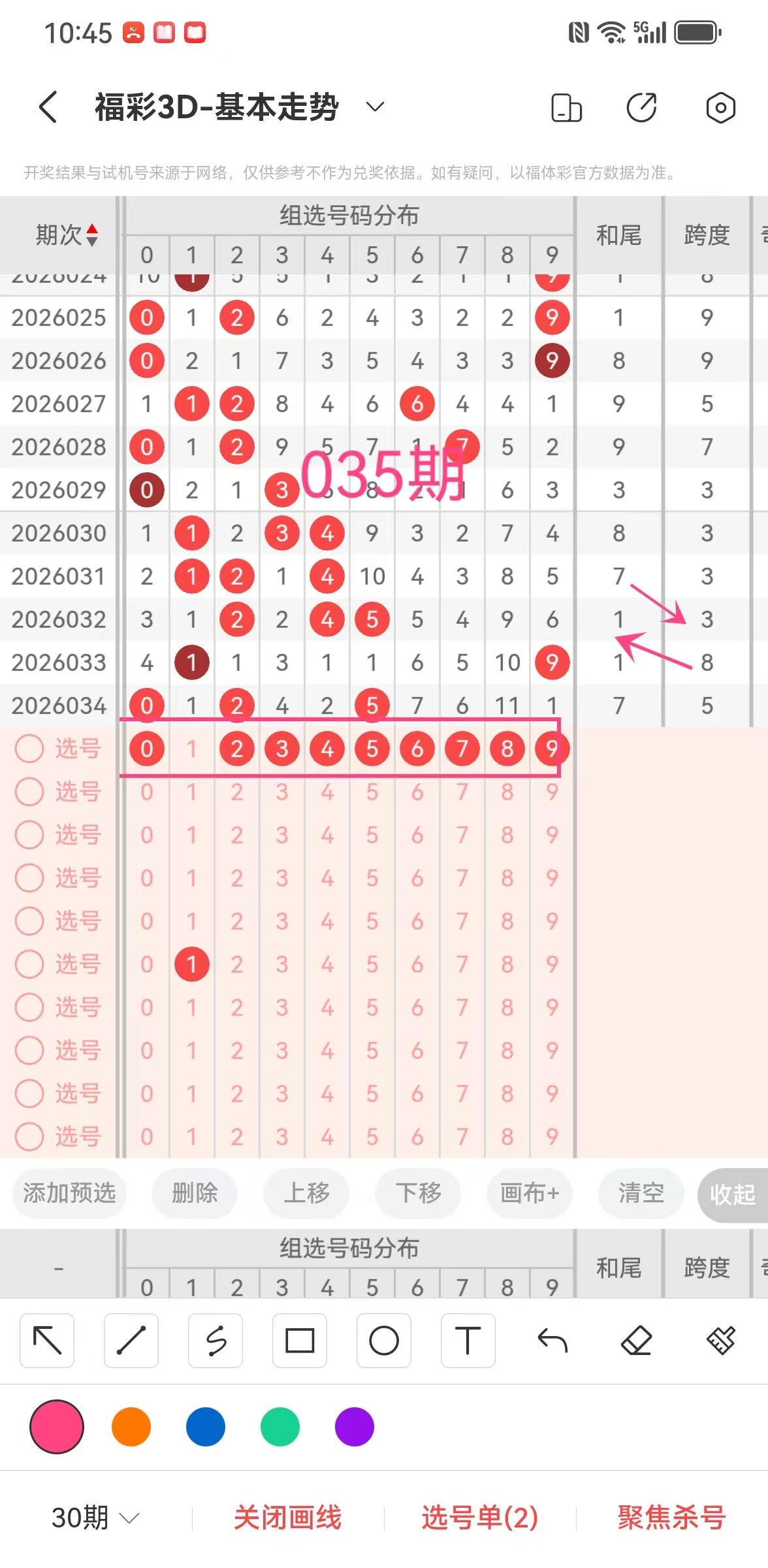The image size is (768, 1568).
Task: Select the text tool
Action: pyautogui.click(x=468, y=1341)
